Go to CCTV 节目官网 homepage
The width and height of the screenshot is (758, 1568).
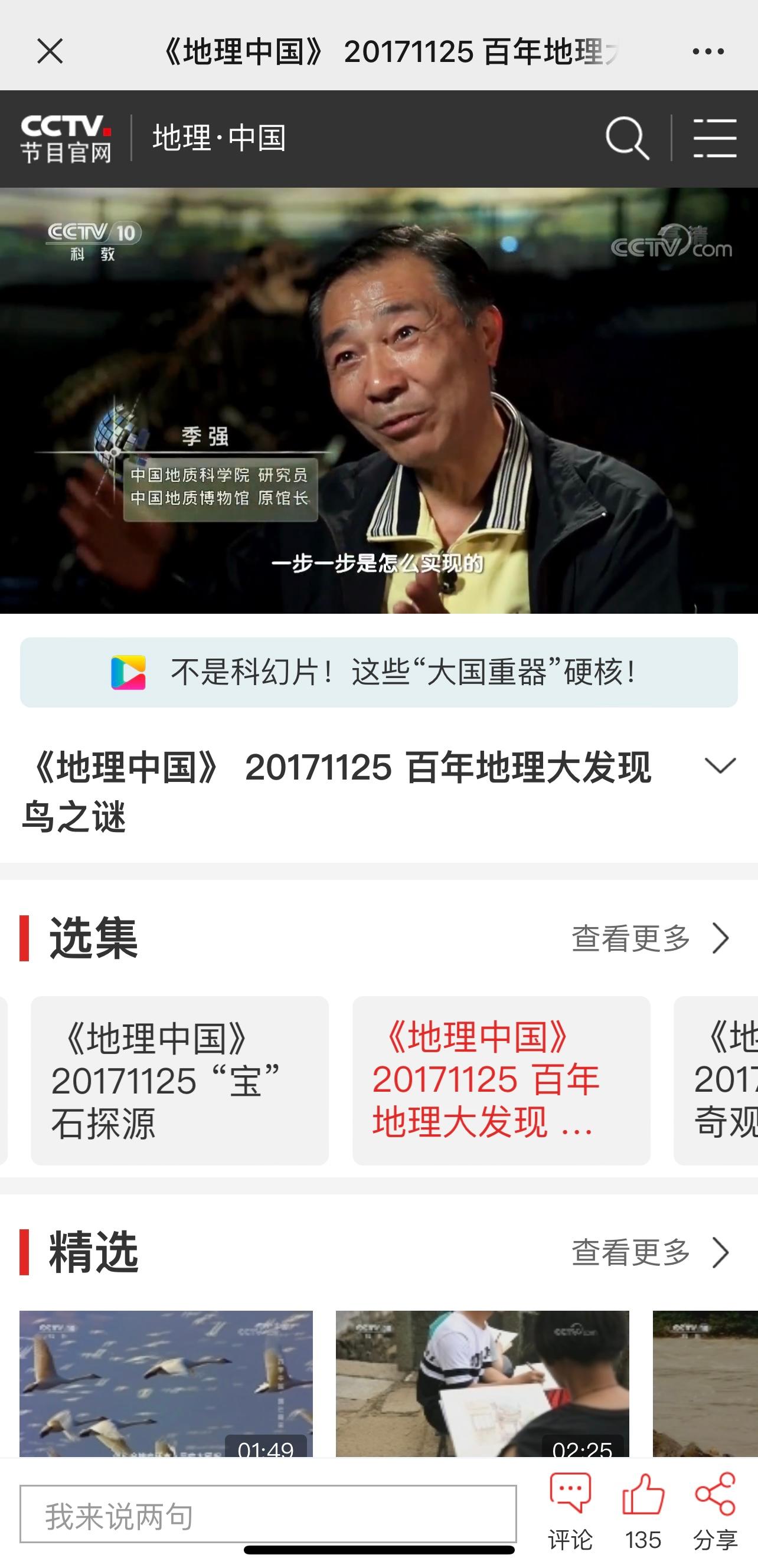[66, 138]
